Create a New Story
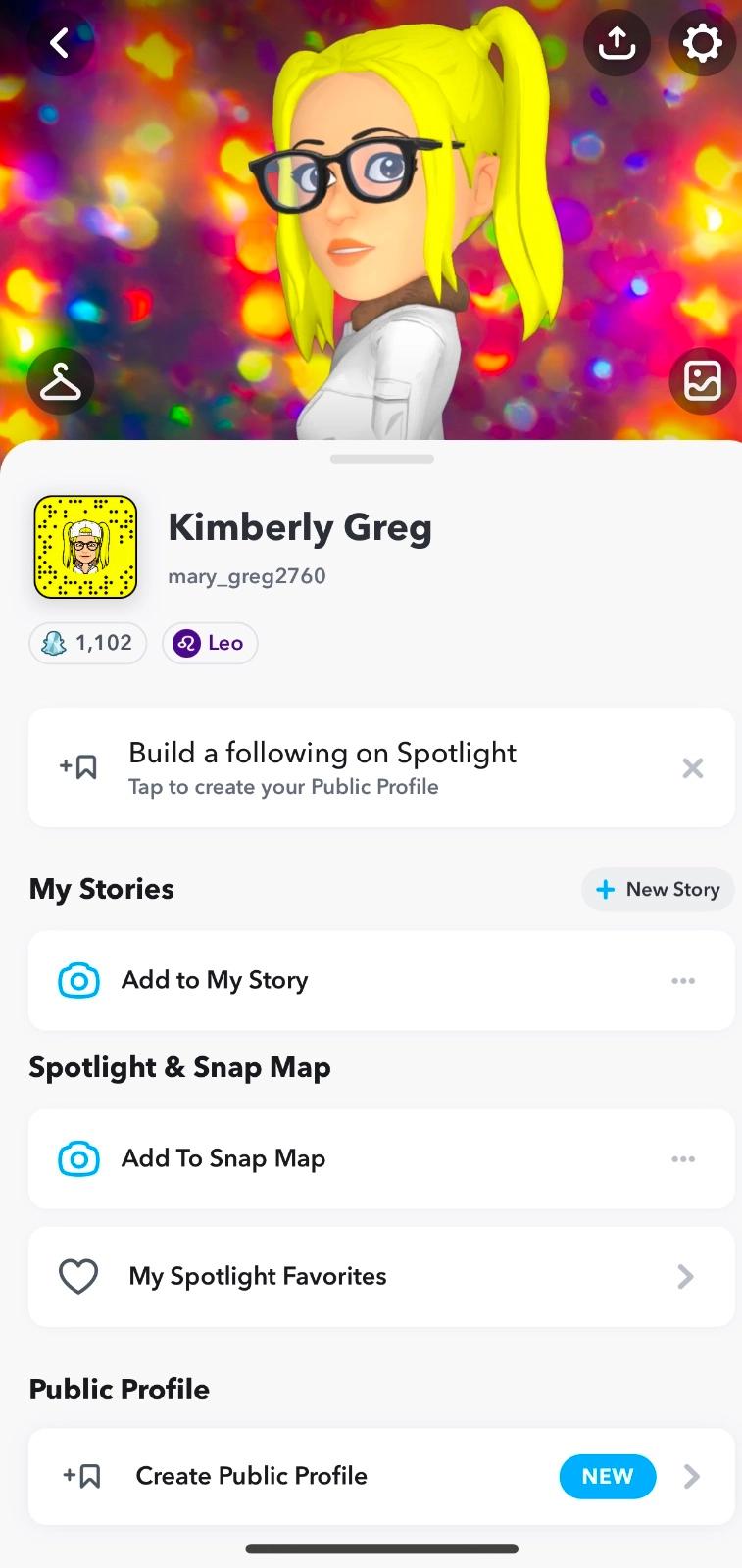The height and width of the screenshot is (1568, 742). 658,890
